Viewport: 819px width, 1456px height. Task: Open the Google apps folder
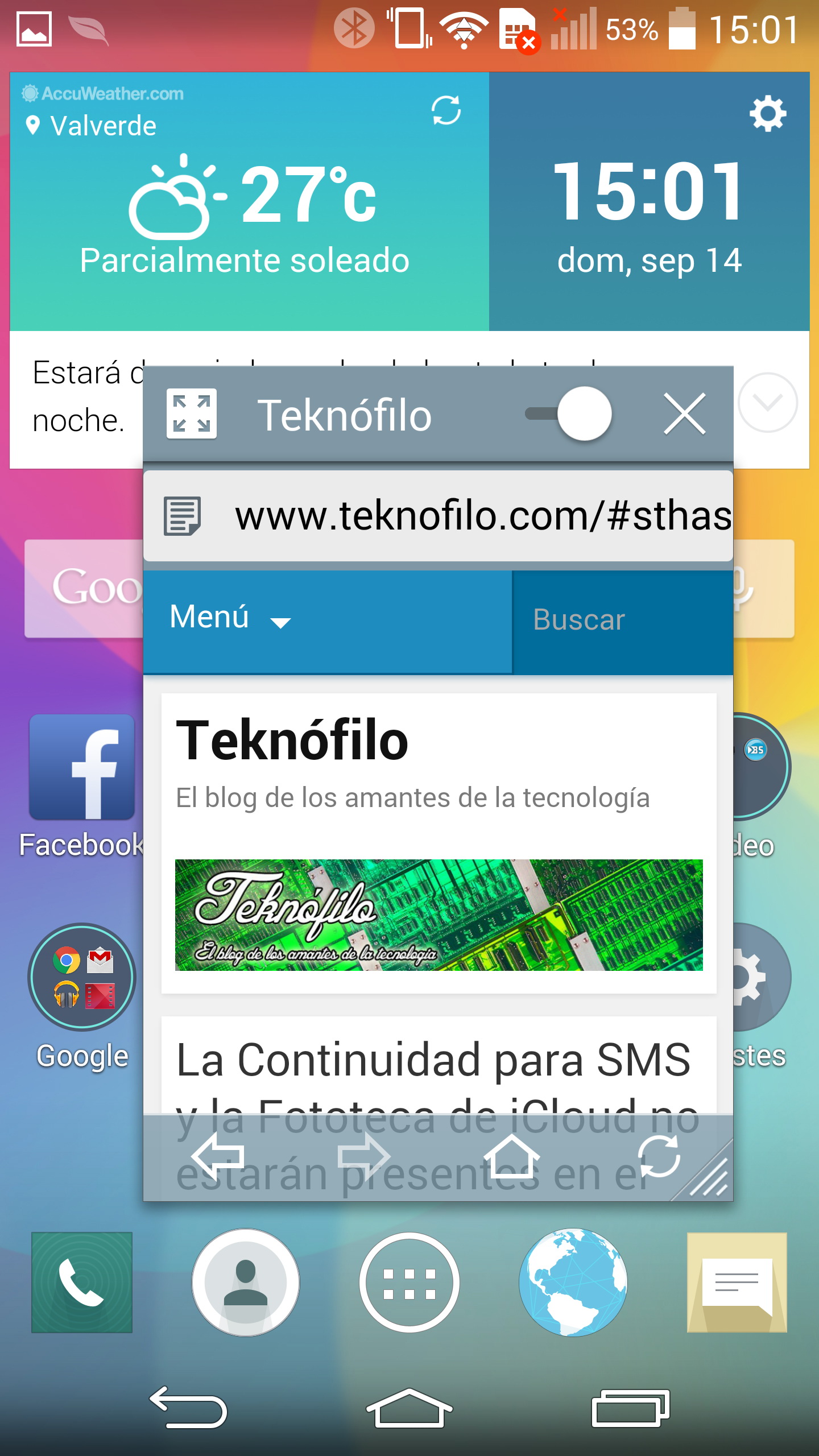82,978
